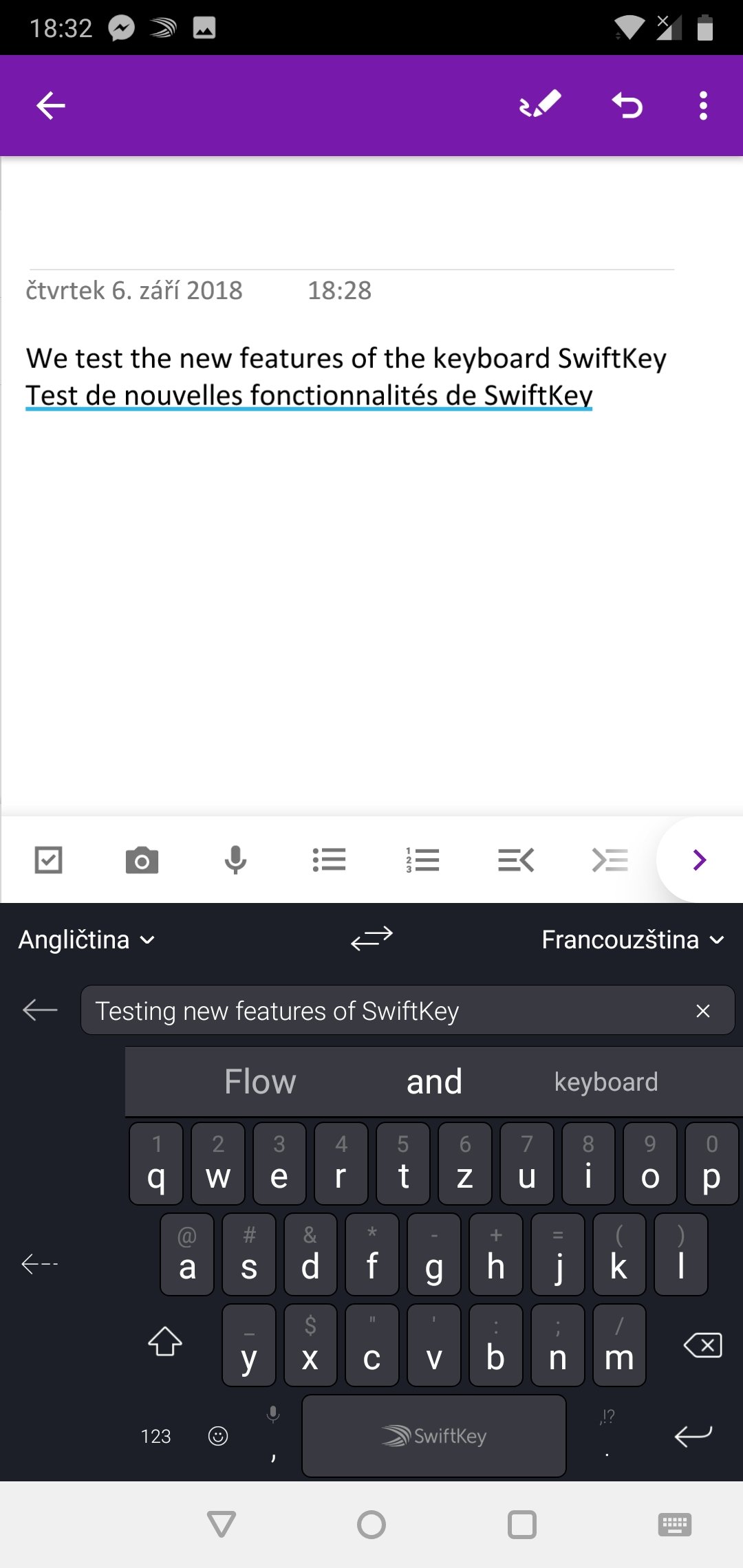This screenshot has height=1568, width=743.
Task: Add a photo with the camera icon
Action: tap(142, 860)
